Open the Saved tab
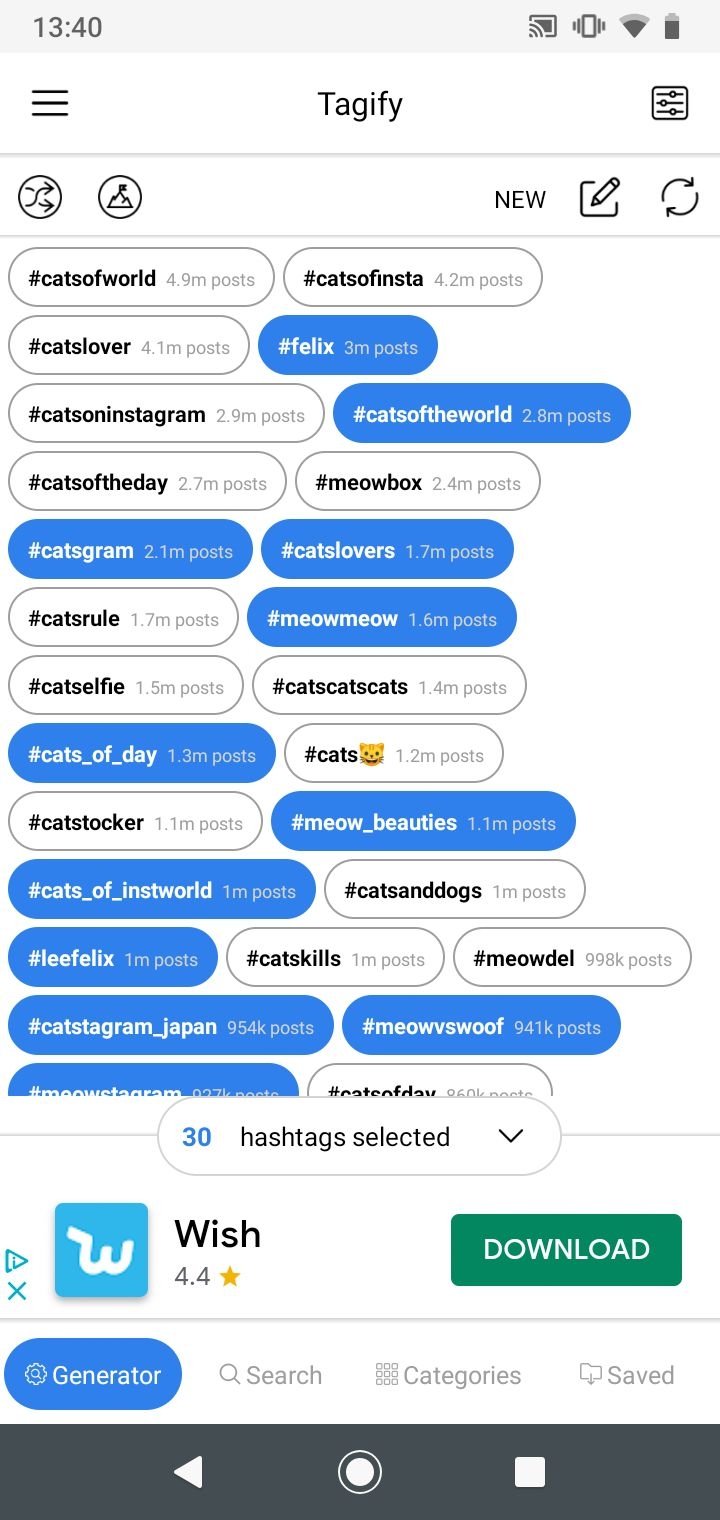 627,1375
